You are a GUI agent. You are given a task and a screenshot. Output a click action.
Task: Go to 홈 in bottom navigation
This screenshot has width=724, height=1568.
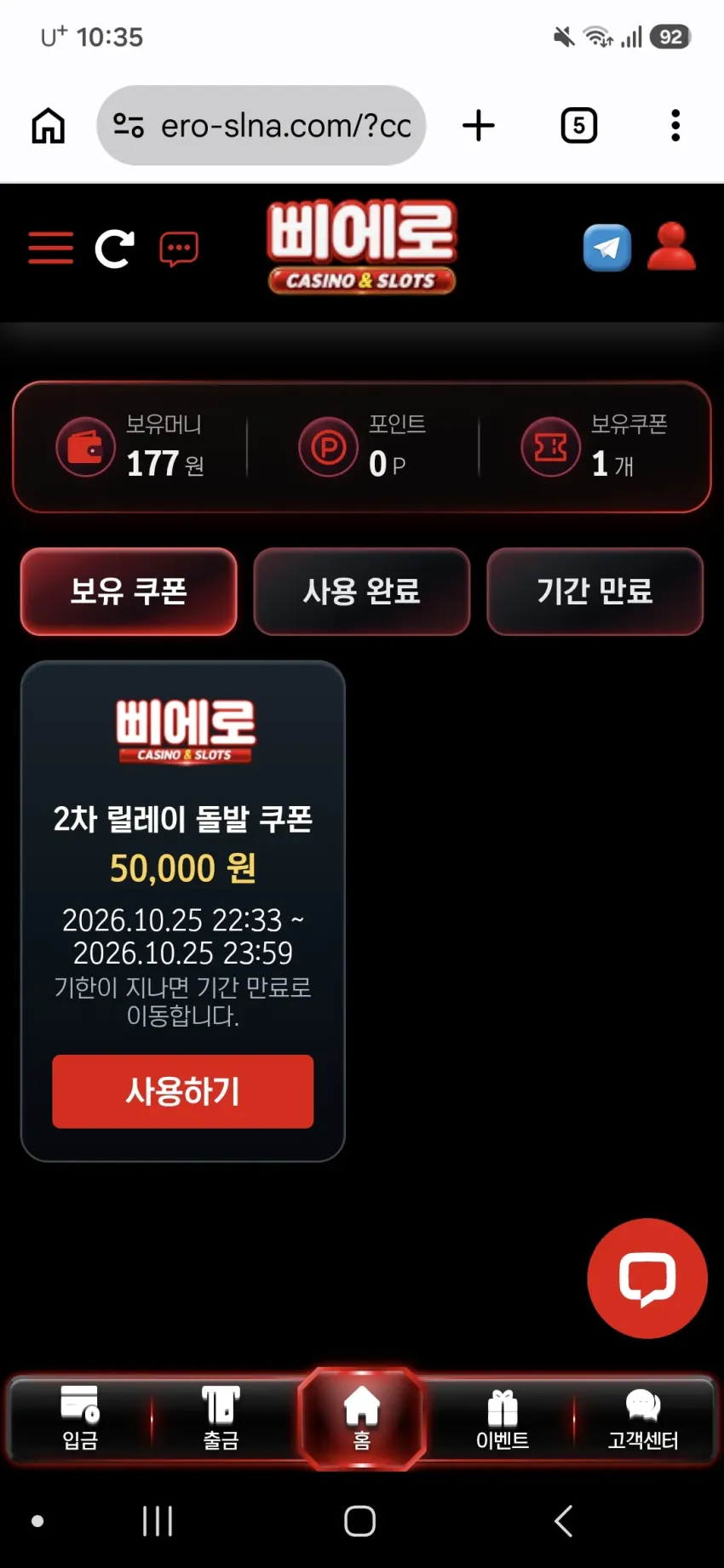tap(362, 1419)
